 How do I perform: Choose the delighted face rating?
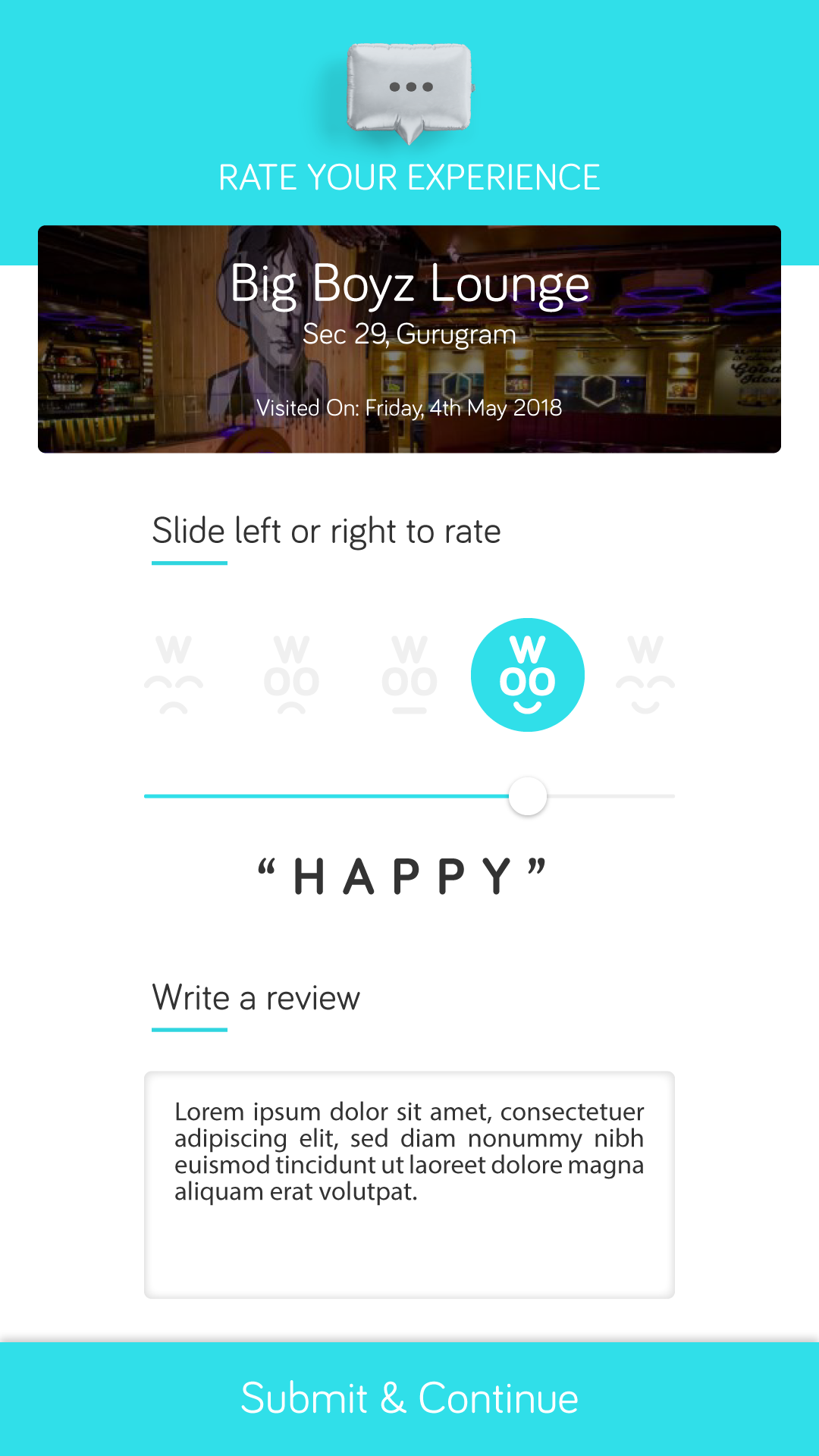click(x=645, y=675)
